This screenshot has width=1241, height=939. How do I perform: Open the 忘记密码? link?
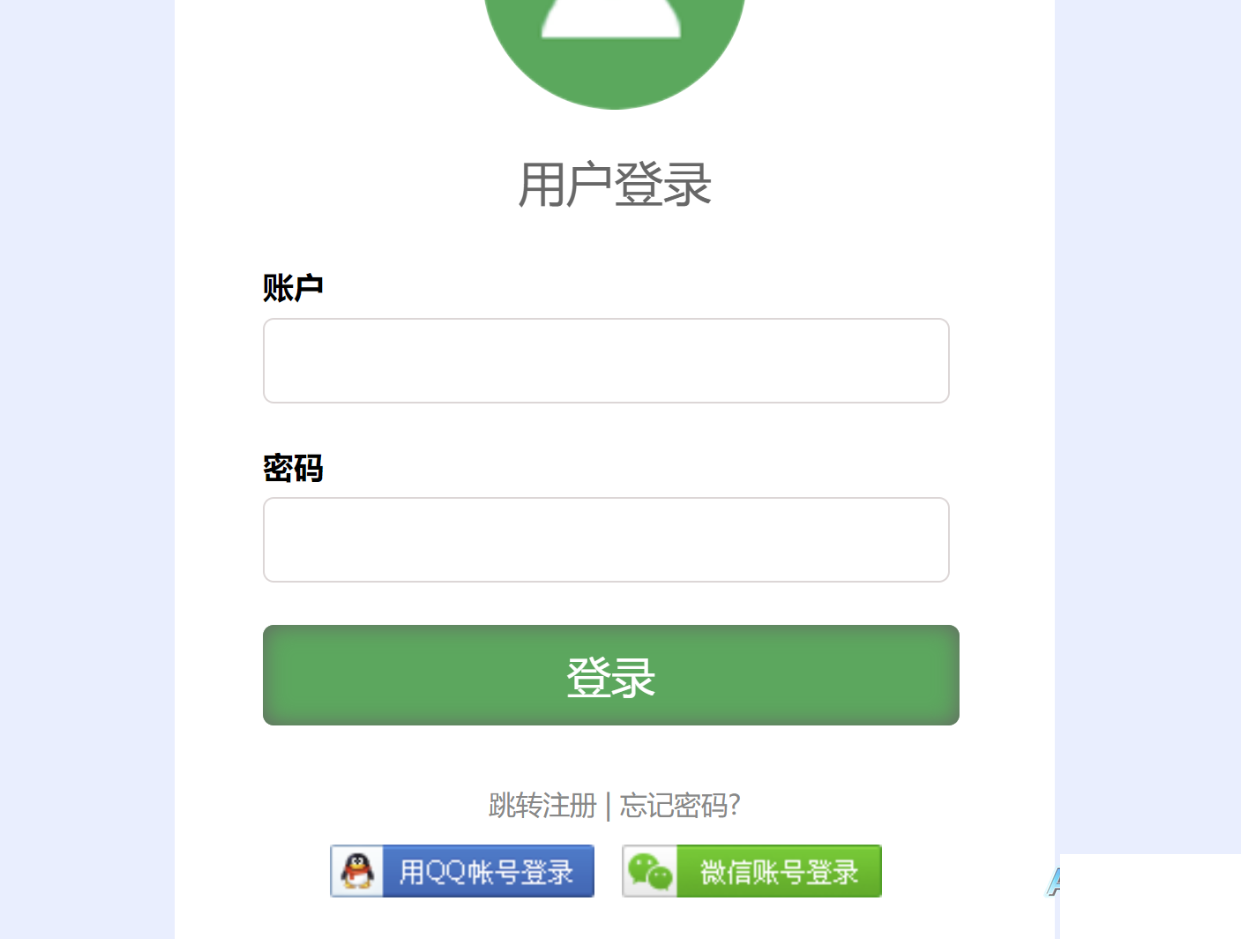680,805
